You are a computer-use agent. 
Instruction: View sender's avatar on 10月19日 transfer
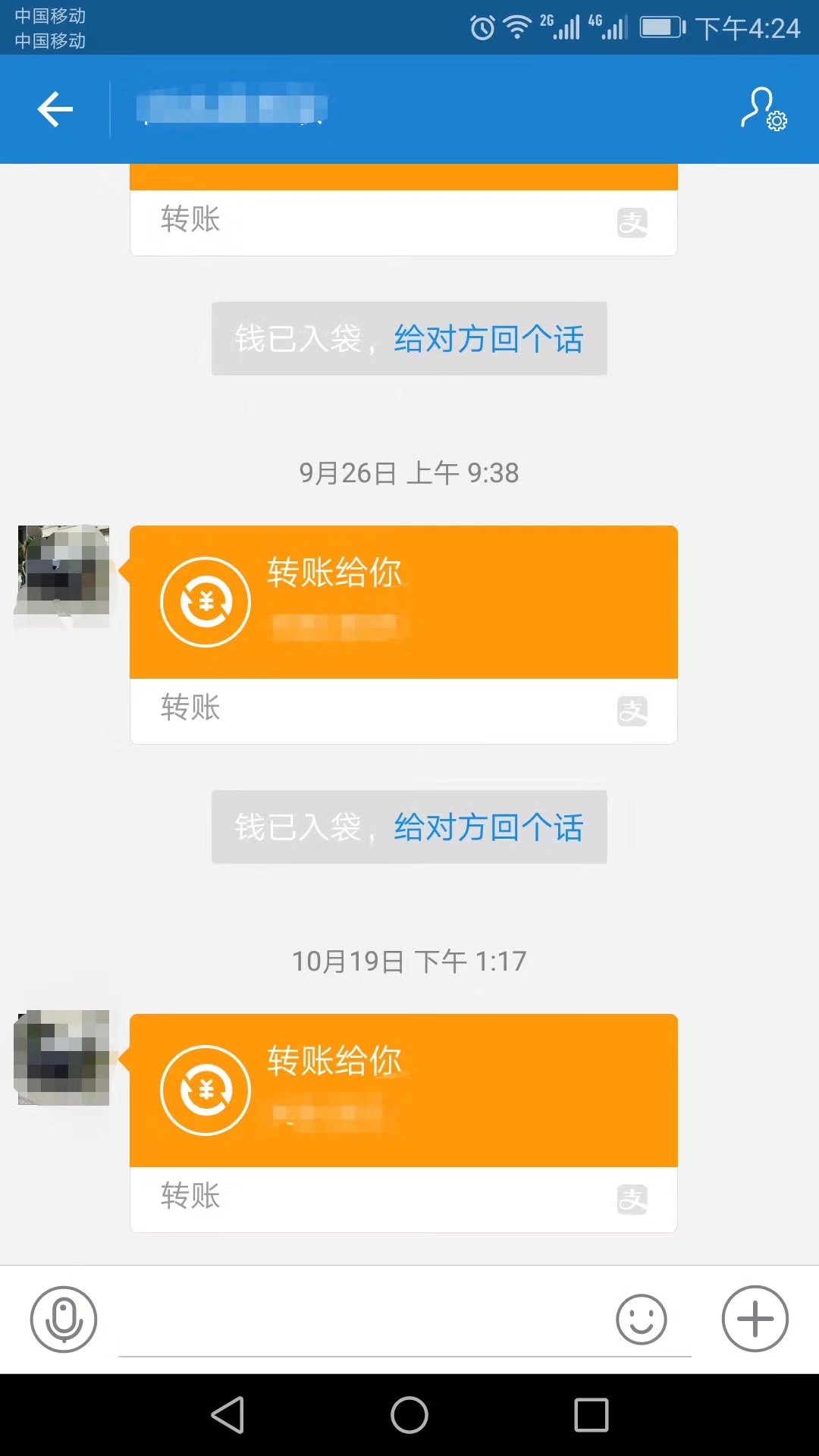(64, 1057)
